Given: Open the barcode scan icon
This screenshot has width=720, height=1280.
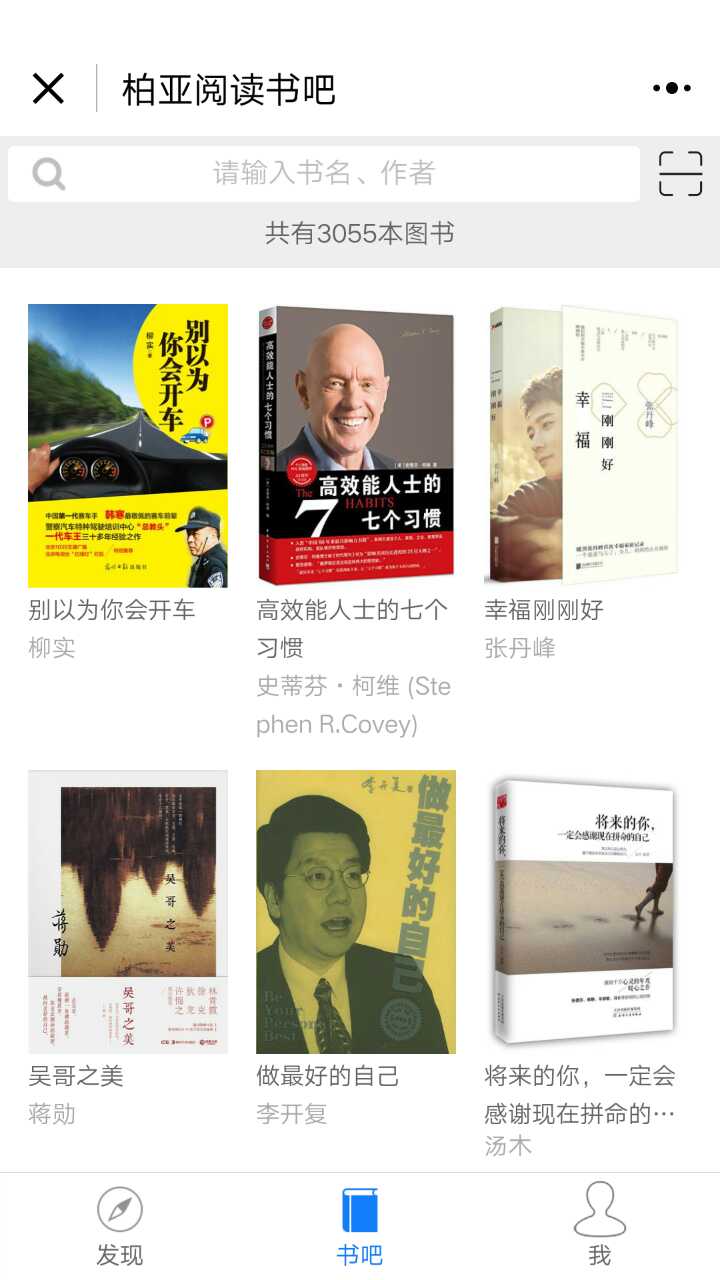Looking at the screenshot, I should click(680, 174).
